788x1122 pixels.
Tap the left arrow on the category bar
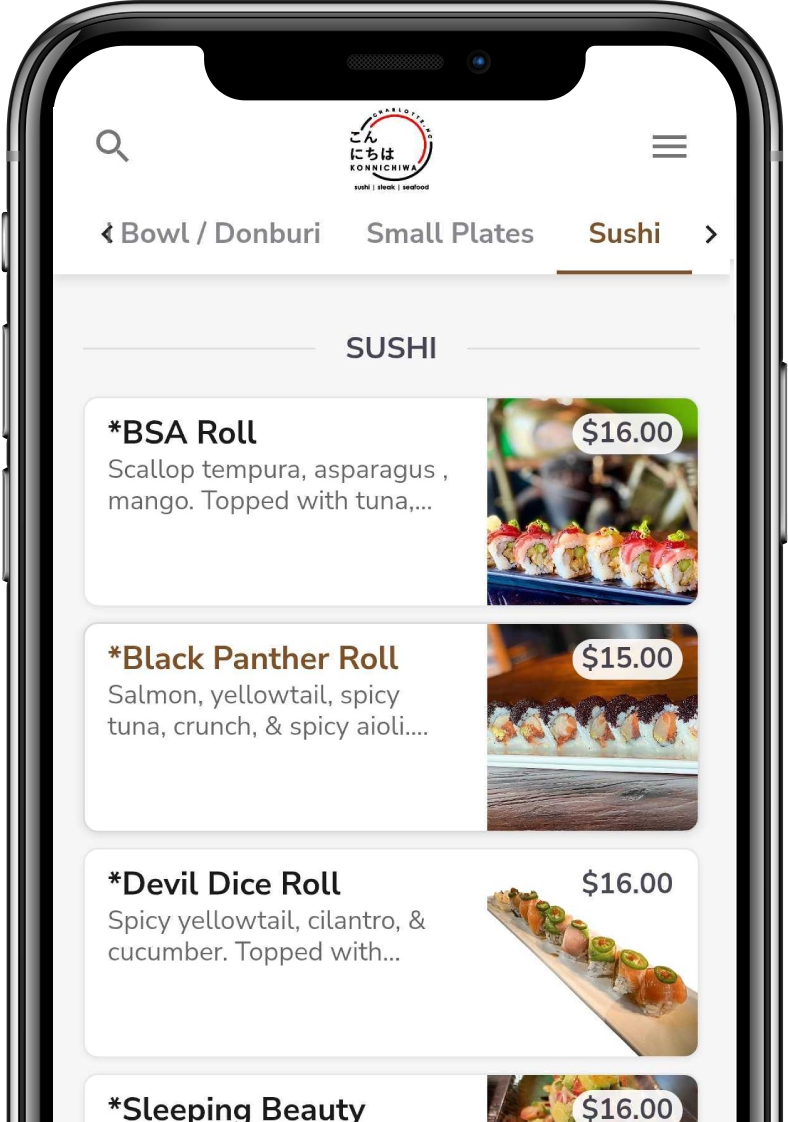tap(107, 234)
